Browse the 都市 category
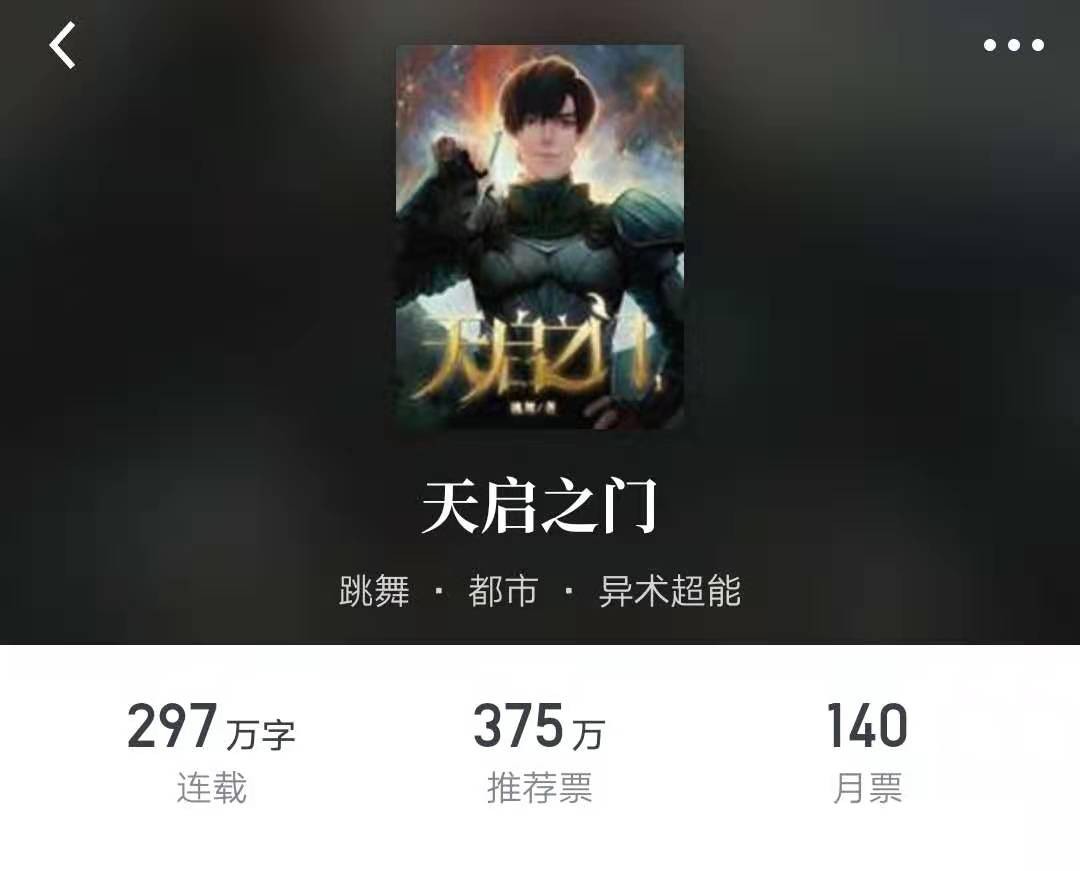The image size is (1080, 871). point(503,591)
